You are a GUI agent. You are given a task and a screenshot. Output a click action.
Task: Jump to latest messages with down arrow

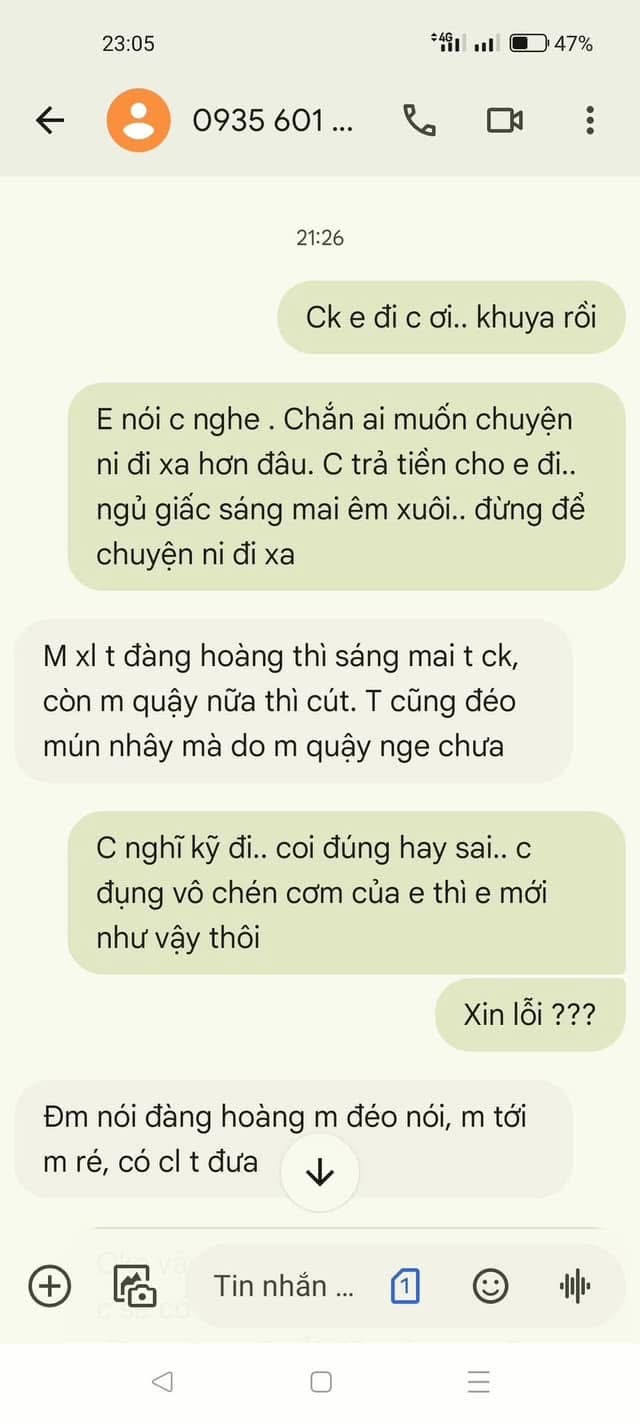point(319,1173)
